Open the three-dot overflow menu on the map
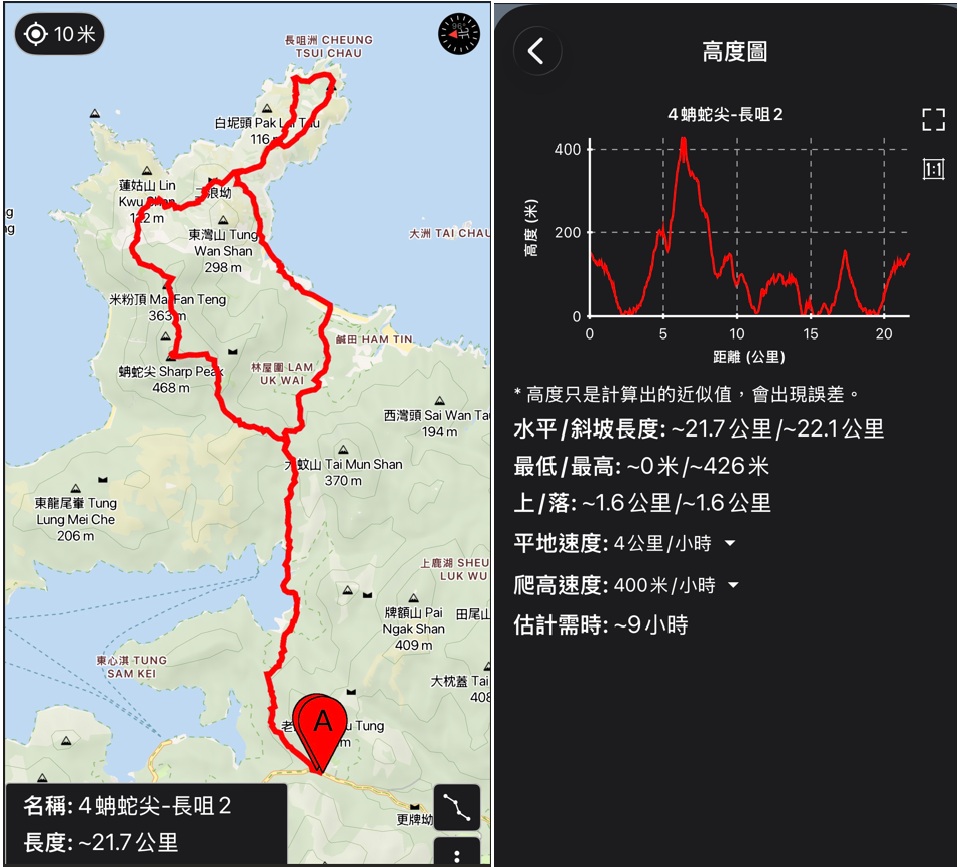This screenshot has width=958, height=867. (457, 855)
